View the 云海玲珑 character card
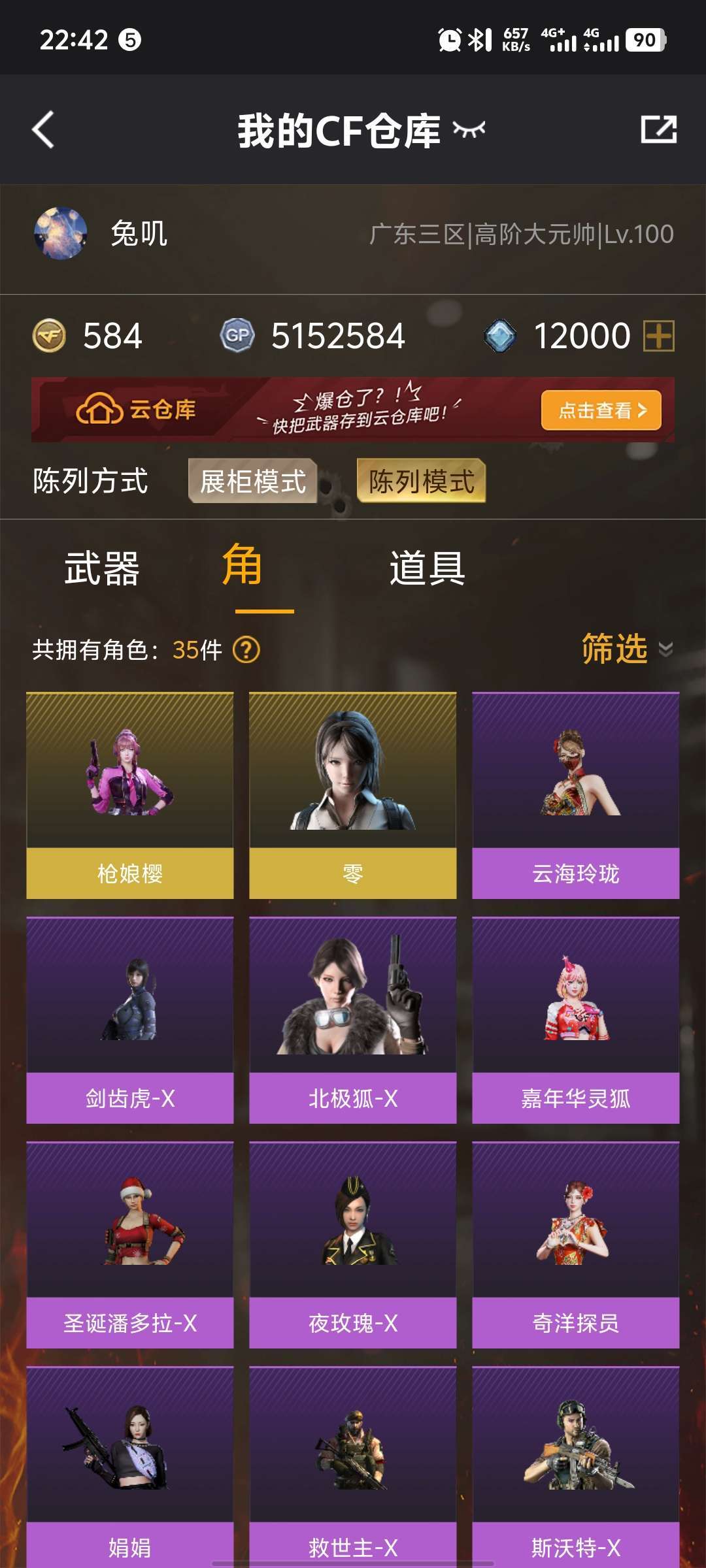 (576, 795)
